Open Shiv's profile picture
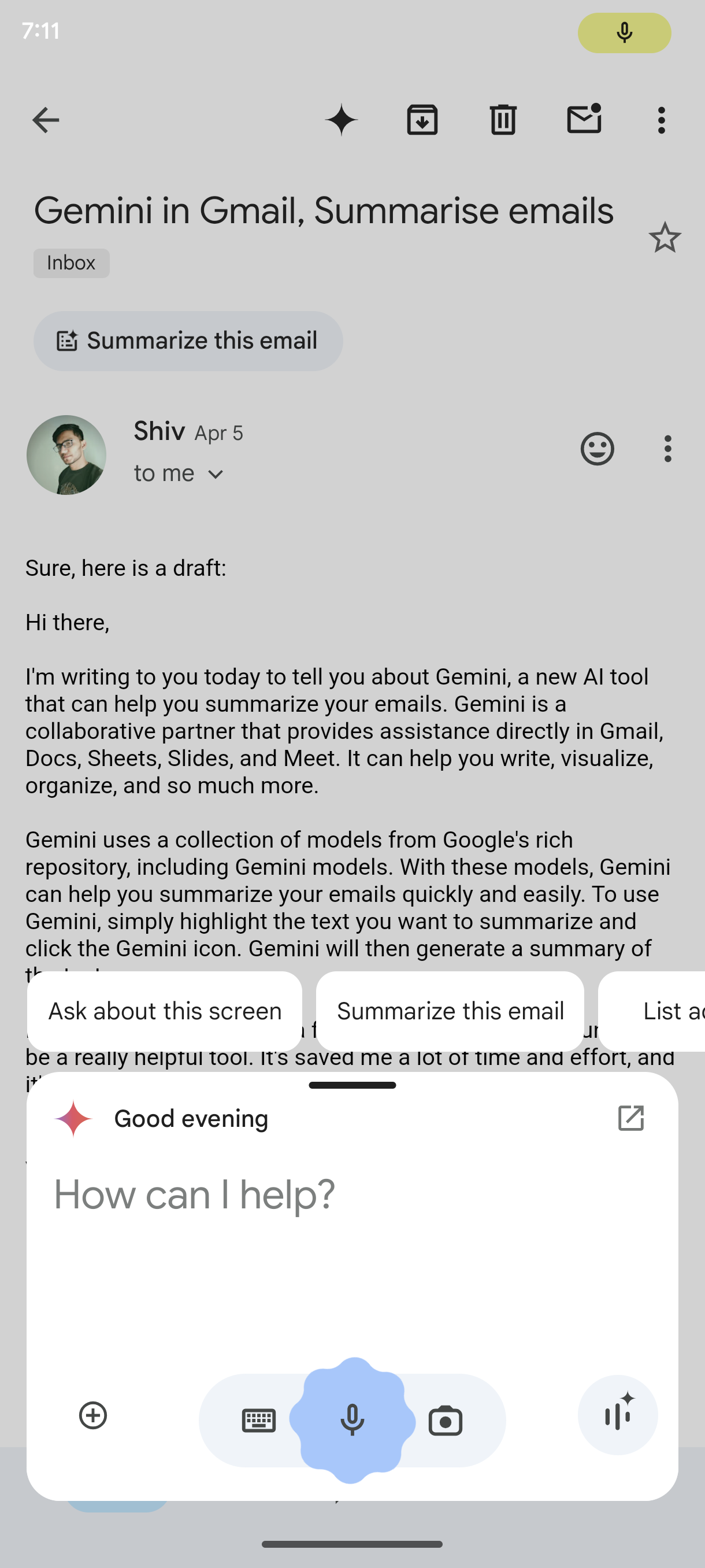 66,454
